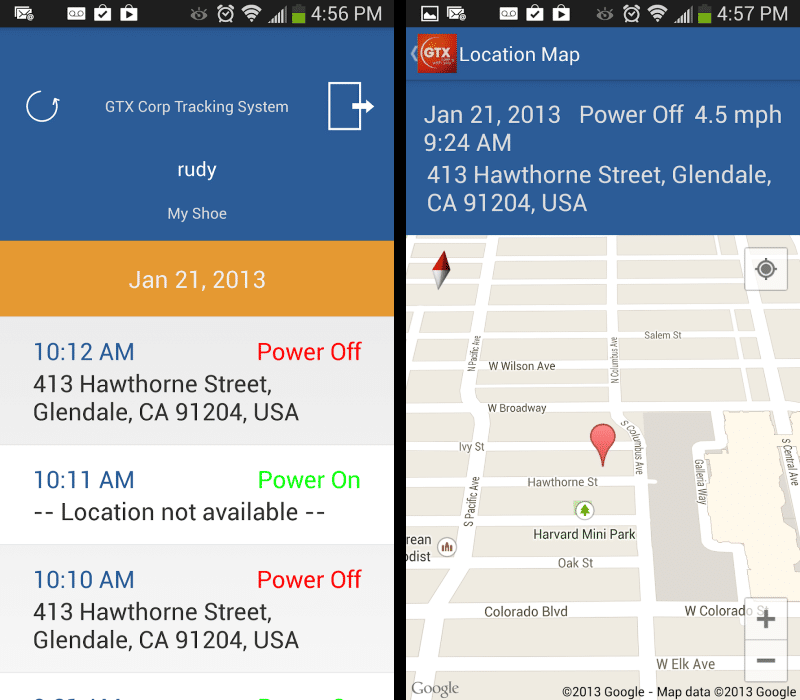Screen dimensions: 800x700
Task: Open the 10:10 AM Power Off entry
Action: click(x=197, y=609)
